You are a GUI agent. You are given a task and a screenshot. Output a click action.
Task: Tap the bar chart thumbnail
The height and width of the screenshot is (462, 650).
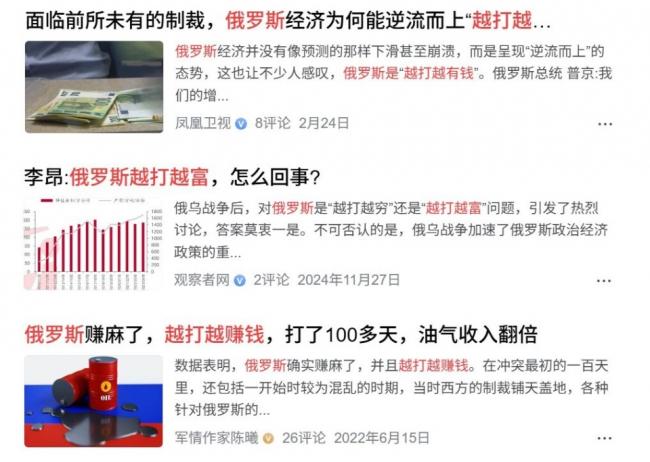coord(93,243)
